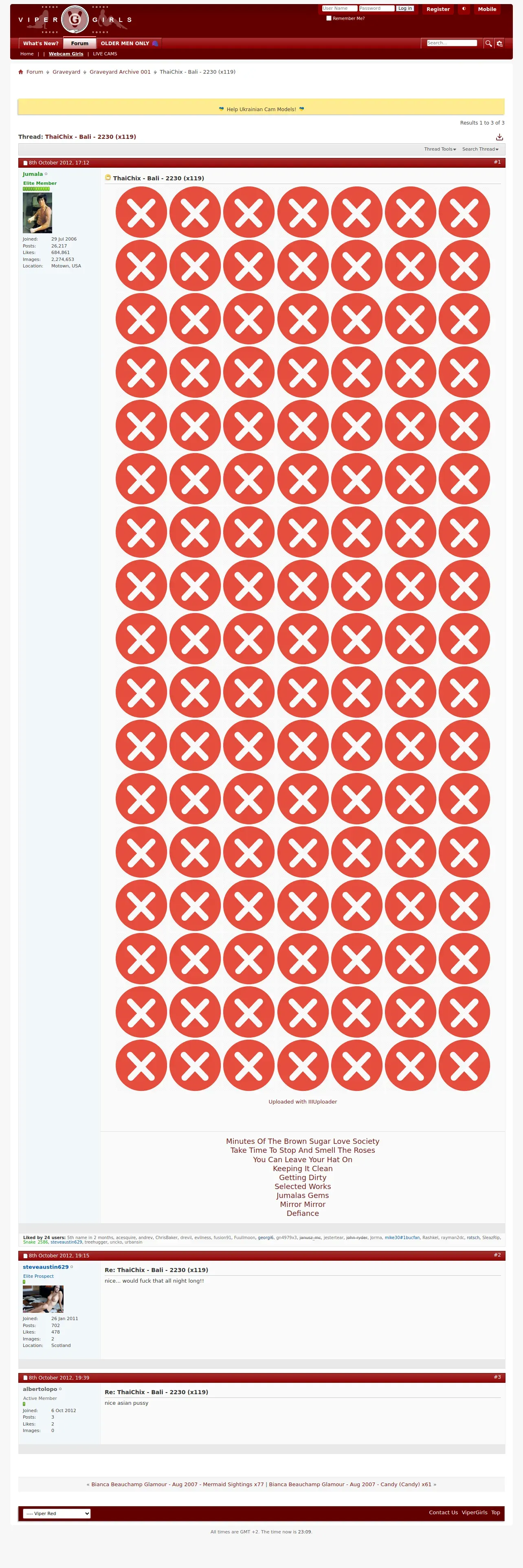
Task: Expand the Search Thread menu
Action: tap(480, 149)
